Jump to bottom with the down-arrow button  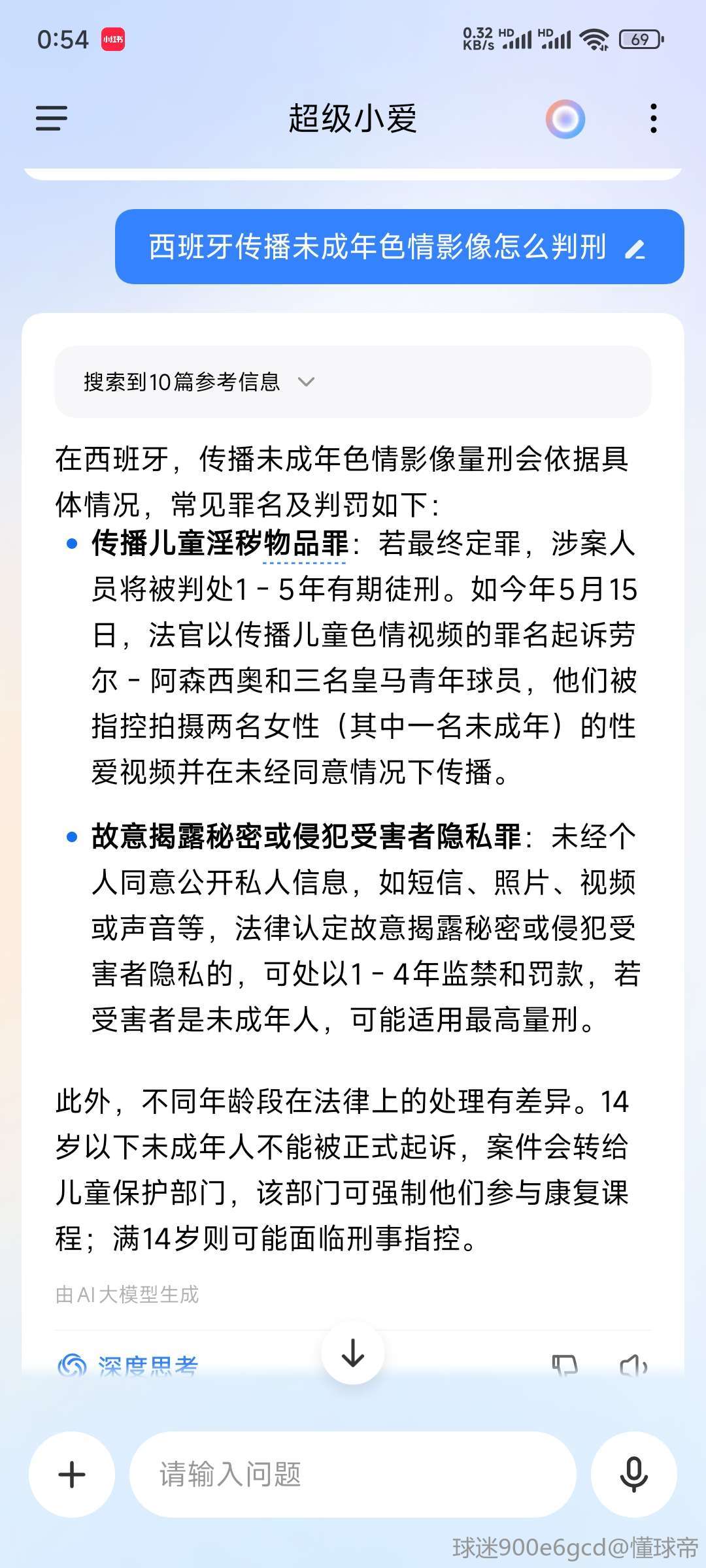tap(353, 1354)
